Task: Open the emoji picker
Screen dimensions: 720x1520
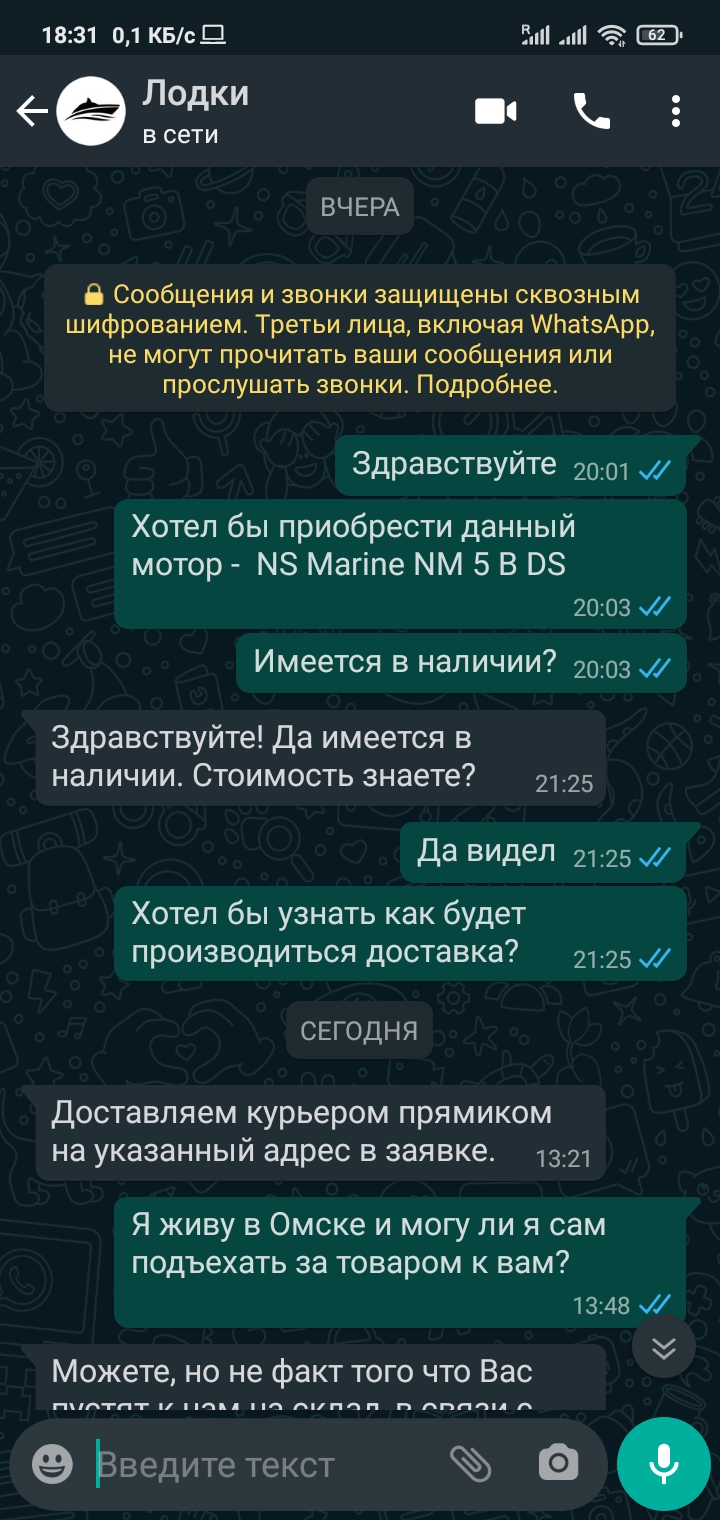Action: coord(52,1465)
